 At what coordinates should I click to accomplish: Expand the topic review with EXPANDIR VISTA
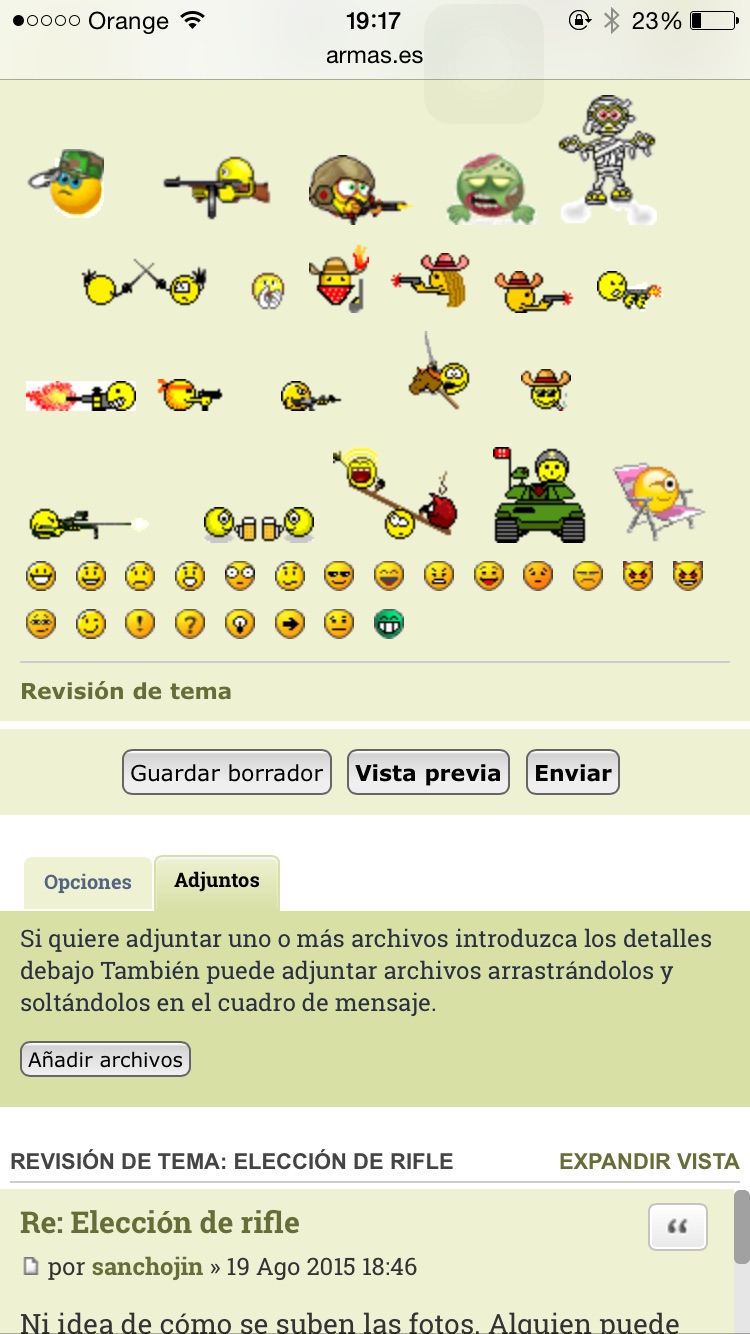pos(649,1161)
